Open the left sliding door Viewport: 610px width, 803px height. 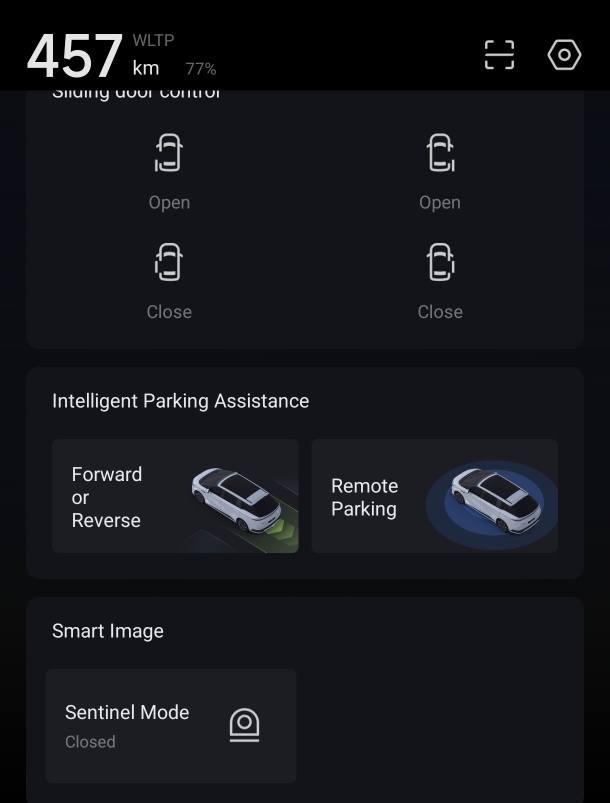pyautogui.click(x=169, y=170)
